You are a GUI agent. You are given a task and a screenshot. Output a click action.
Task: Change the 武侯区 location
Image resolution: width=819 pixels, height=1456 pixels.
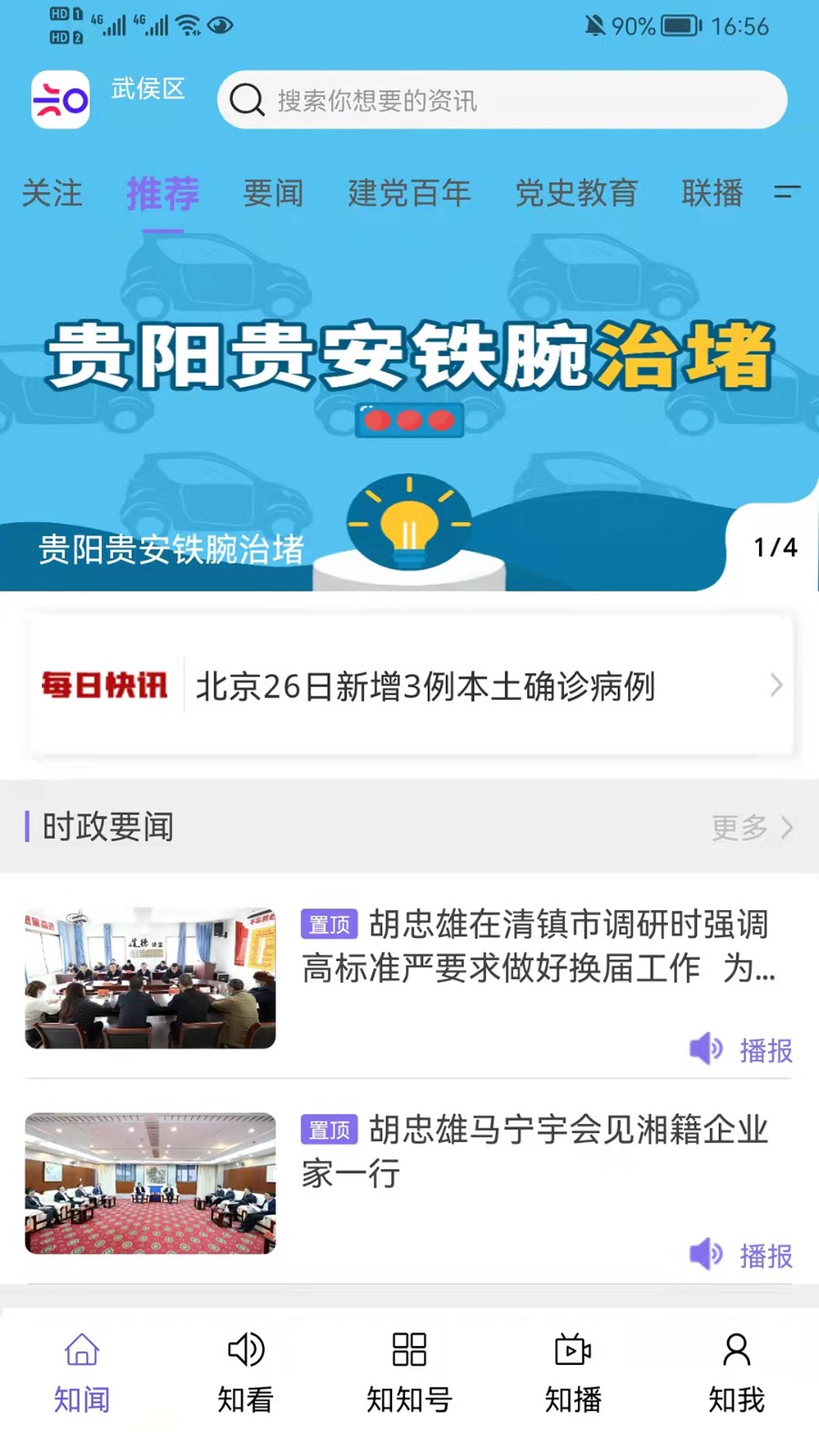coord(147,88)
